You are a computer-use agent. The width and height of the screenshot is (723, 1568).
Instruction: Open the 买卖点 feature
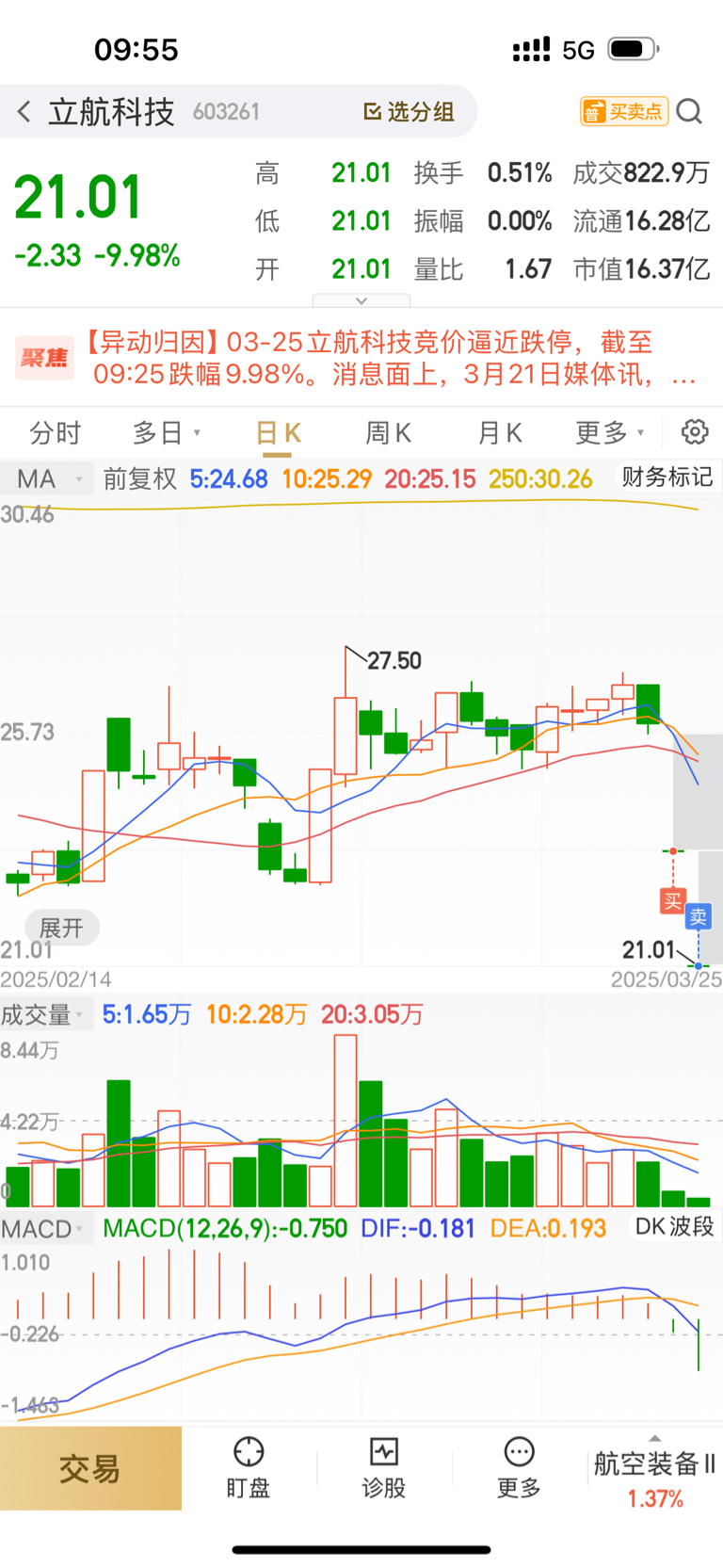pyautogui.click(x=623, y=112)
